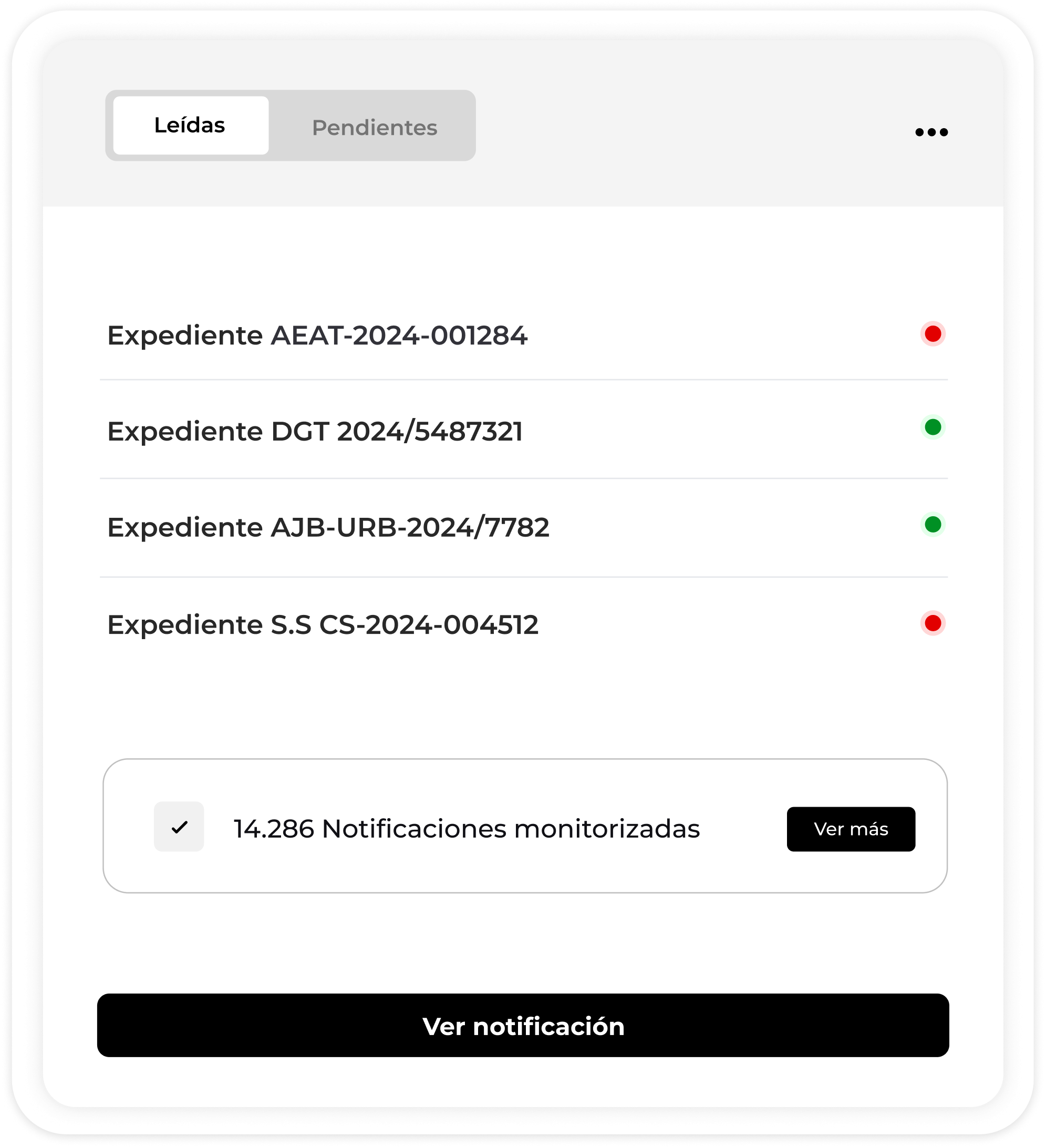
Task: Open the three-dot overflow menu
Action: click(x=931, y=132)
